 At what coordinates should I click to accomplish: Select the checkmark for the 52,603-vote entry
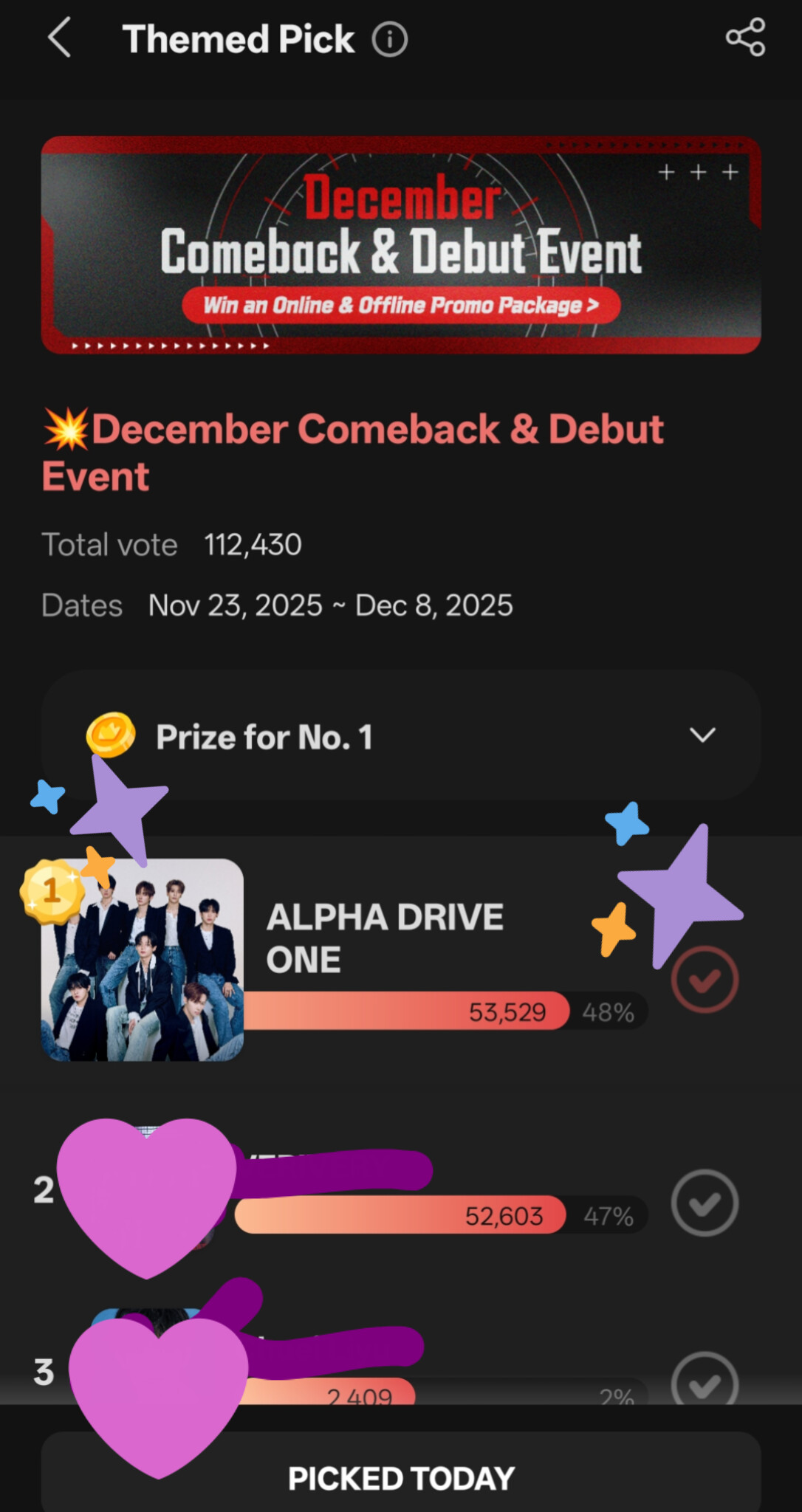click(x=705, y=1203)
